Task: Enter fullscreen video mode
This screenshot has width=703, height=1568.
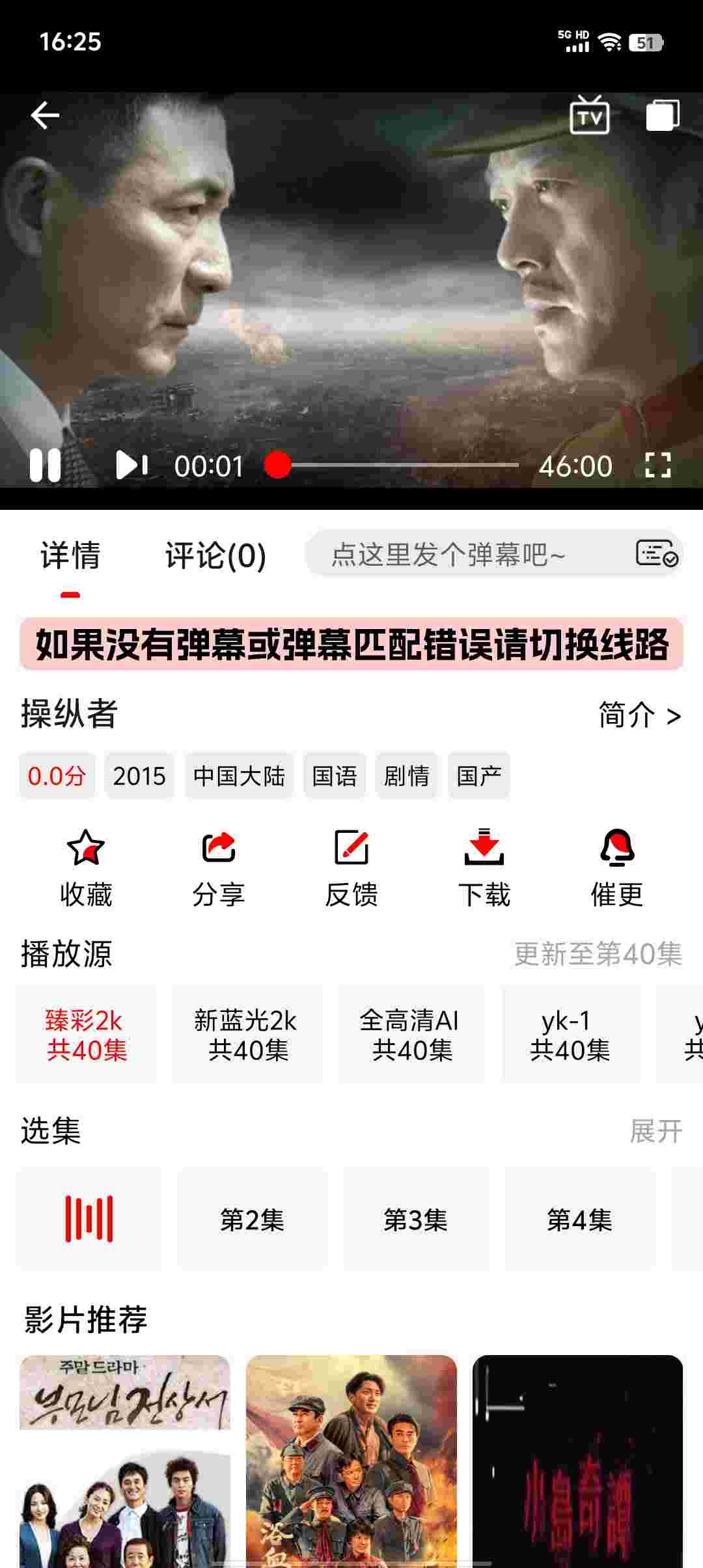Action: (x=657, y=466)
